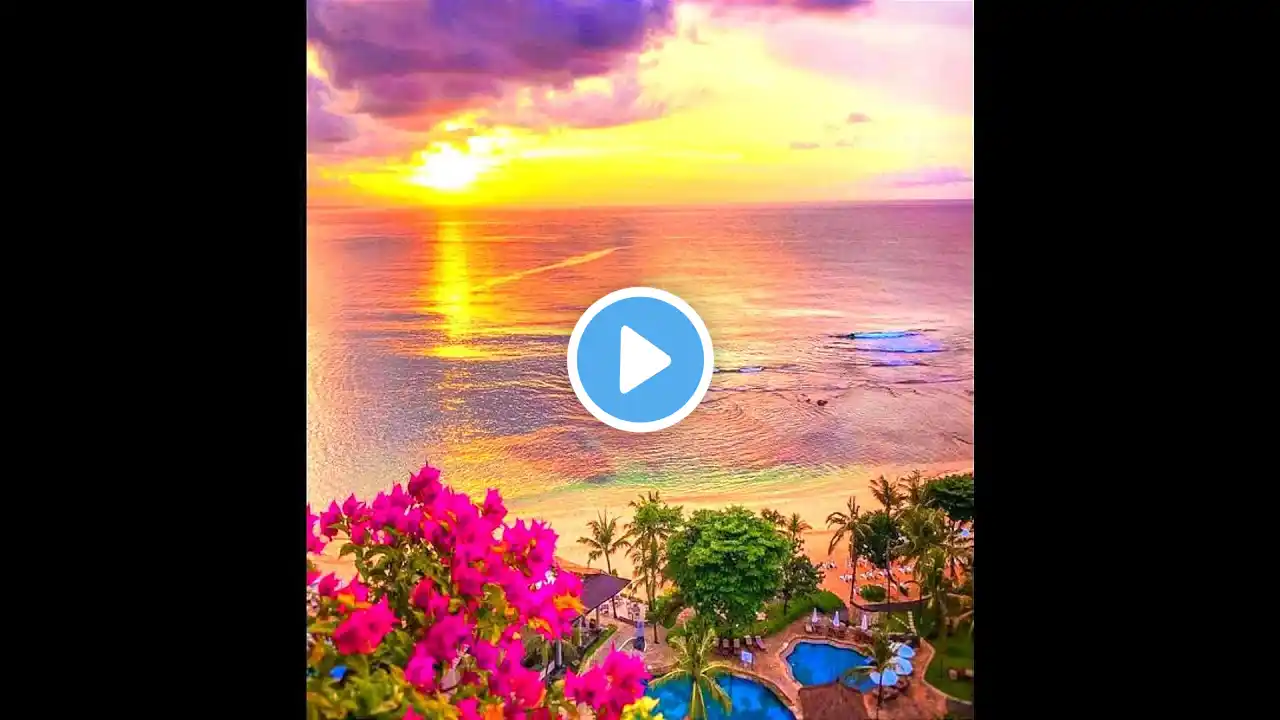The width and height of the screenshot is (1280, 720).
Task: Play the sunset beach video
Action: coord(640,359)
